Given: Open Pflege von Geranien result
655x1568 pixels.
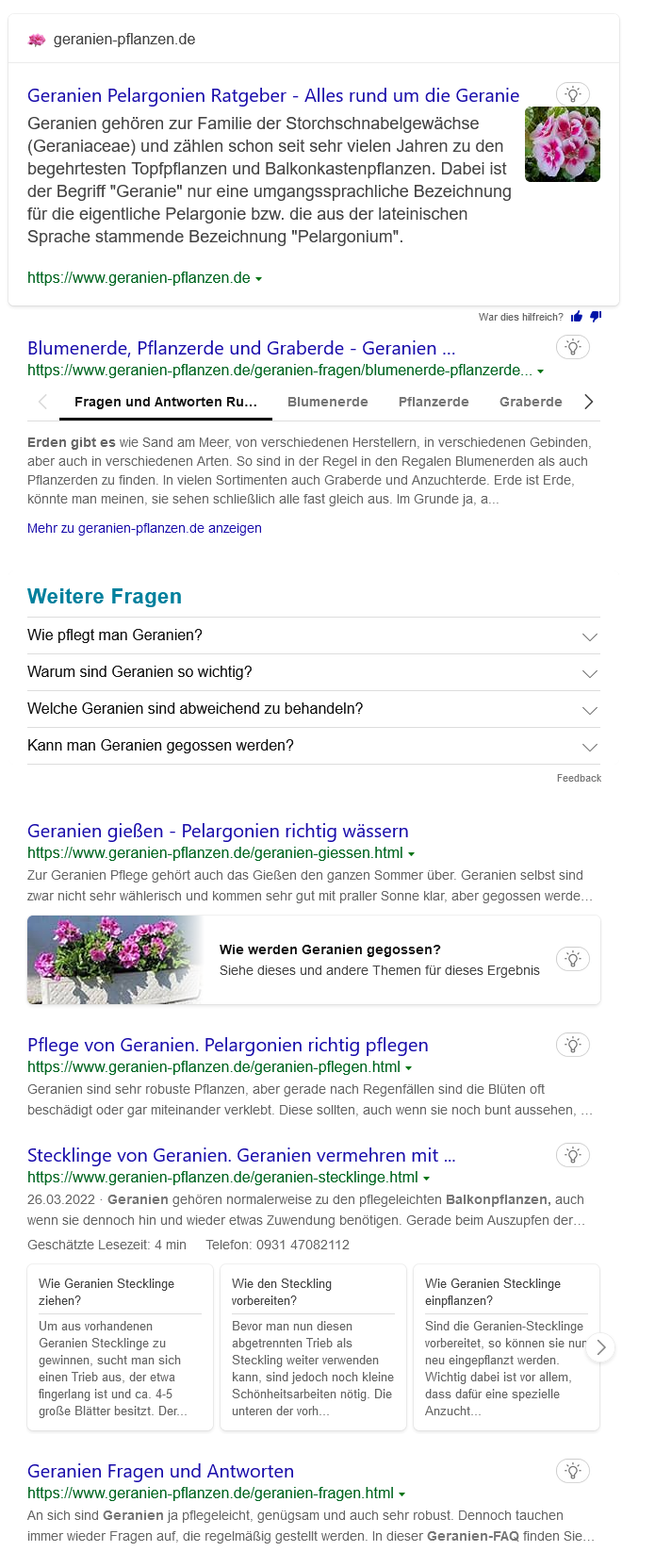Looking at the screenshot, I should pos(228,1045).
